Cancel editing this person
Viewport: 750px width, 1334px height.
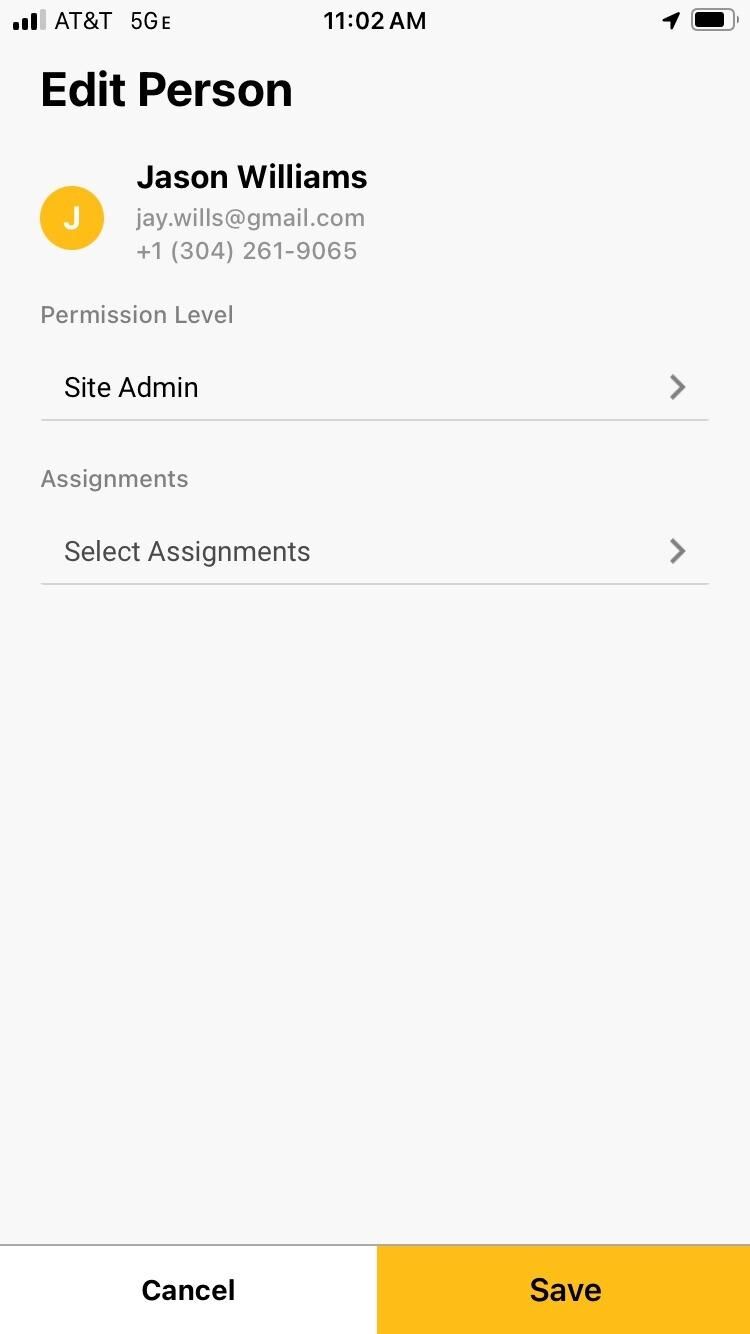point(188,1290)
